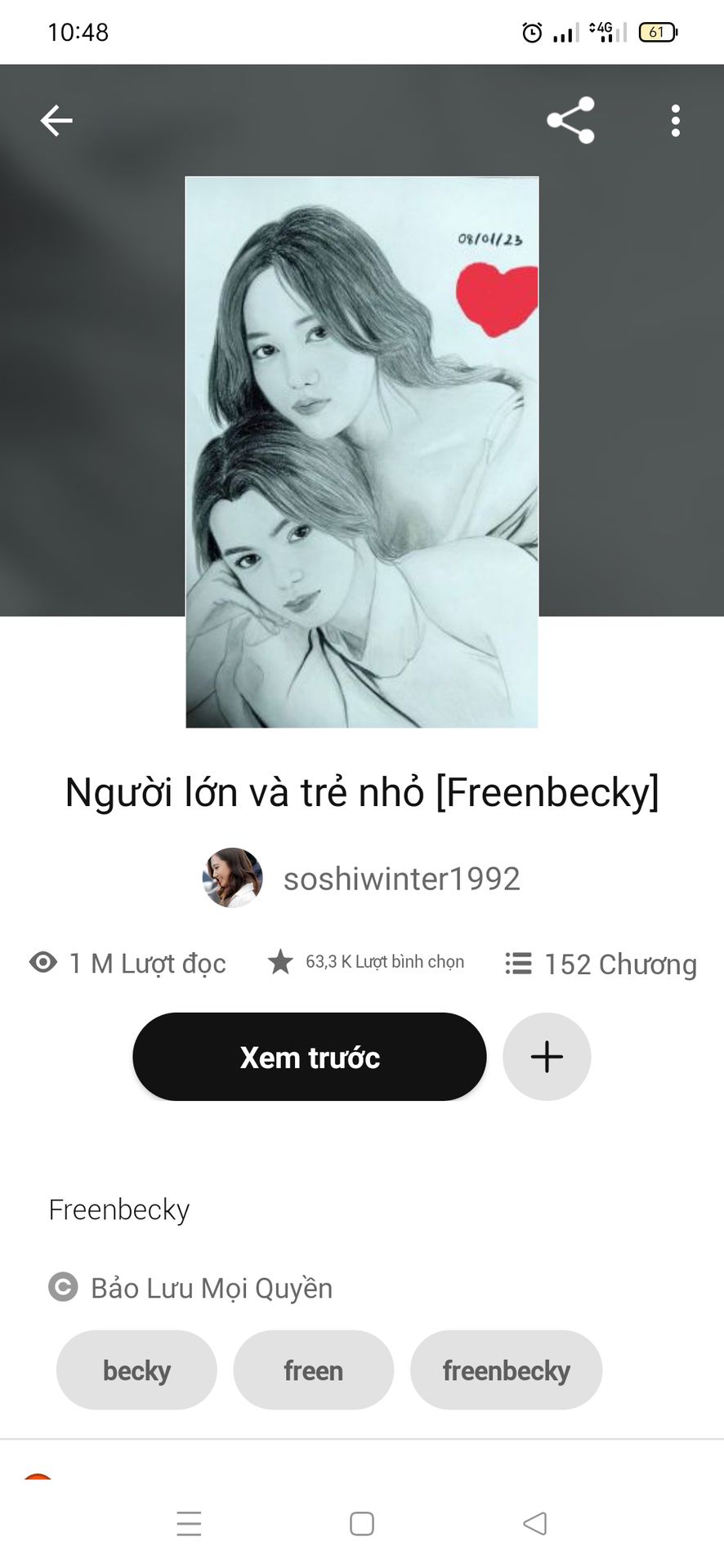This screenshot has width=724, height=1568.
Task: Share this story
Action: point(570,121)
